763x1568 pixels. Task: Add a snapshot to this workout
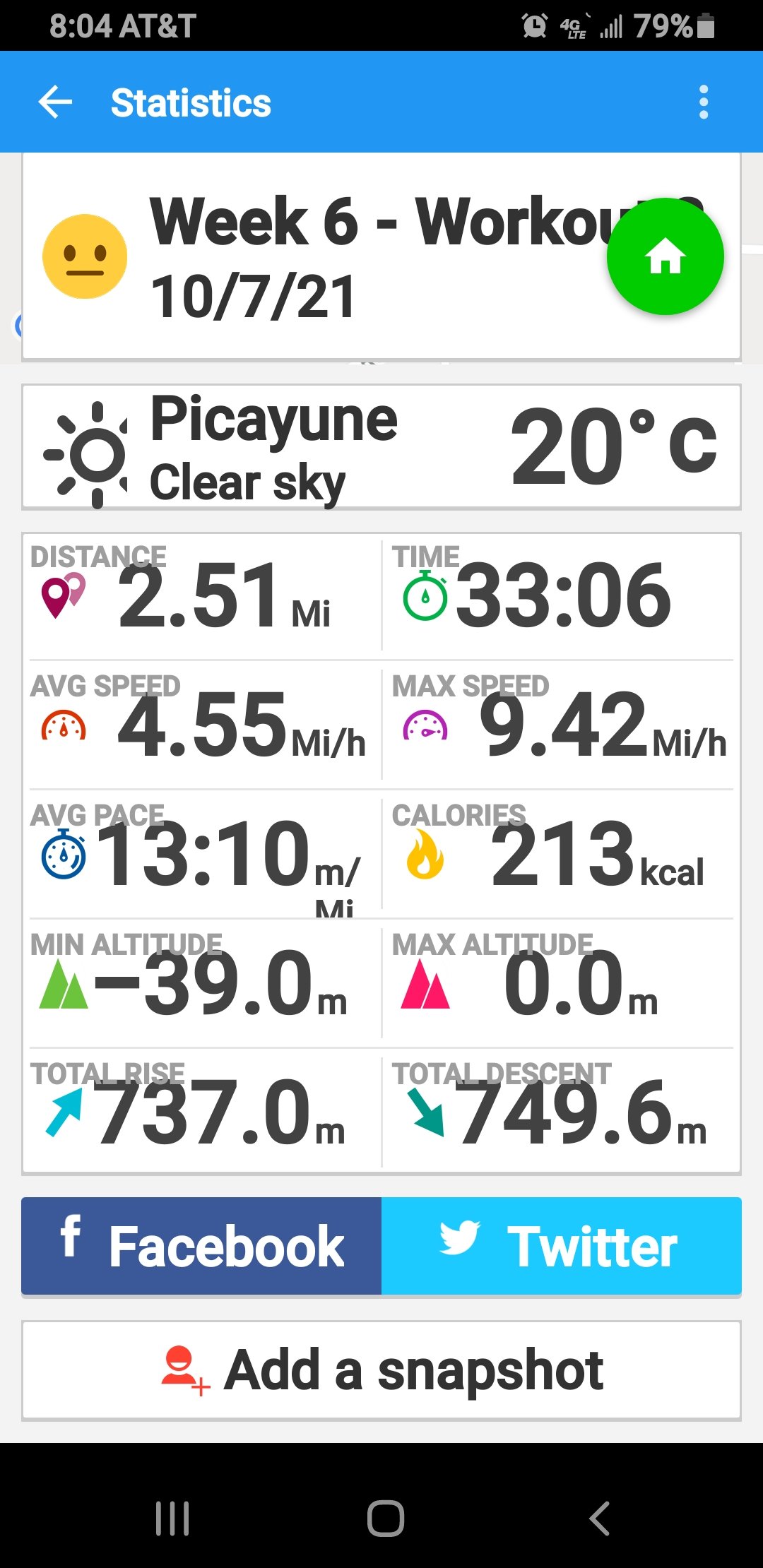click(381, 1370)
